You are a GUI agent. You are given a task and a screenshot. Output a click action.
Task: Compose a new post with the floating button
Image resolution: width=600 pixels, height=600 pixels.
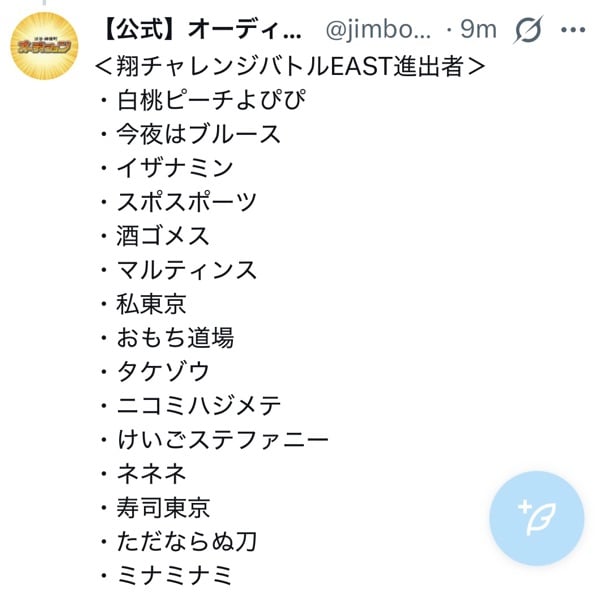[x=536, y=517]
